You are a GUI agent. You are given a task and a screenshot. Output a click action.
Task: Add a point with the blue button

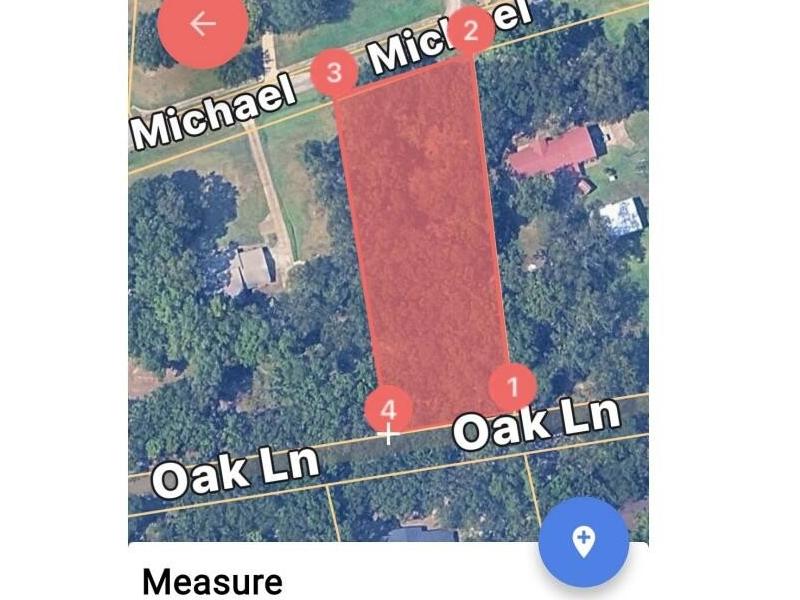(x=584, y=541)
